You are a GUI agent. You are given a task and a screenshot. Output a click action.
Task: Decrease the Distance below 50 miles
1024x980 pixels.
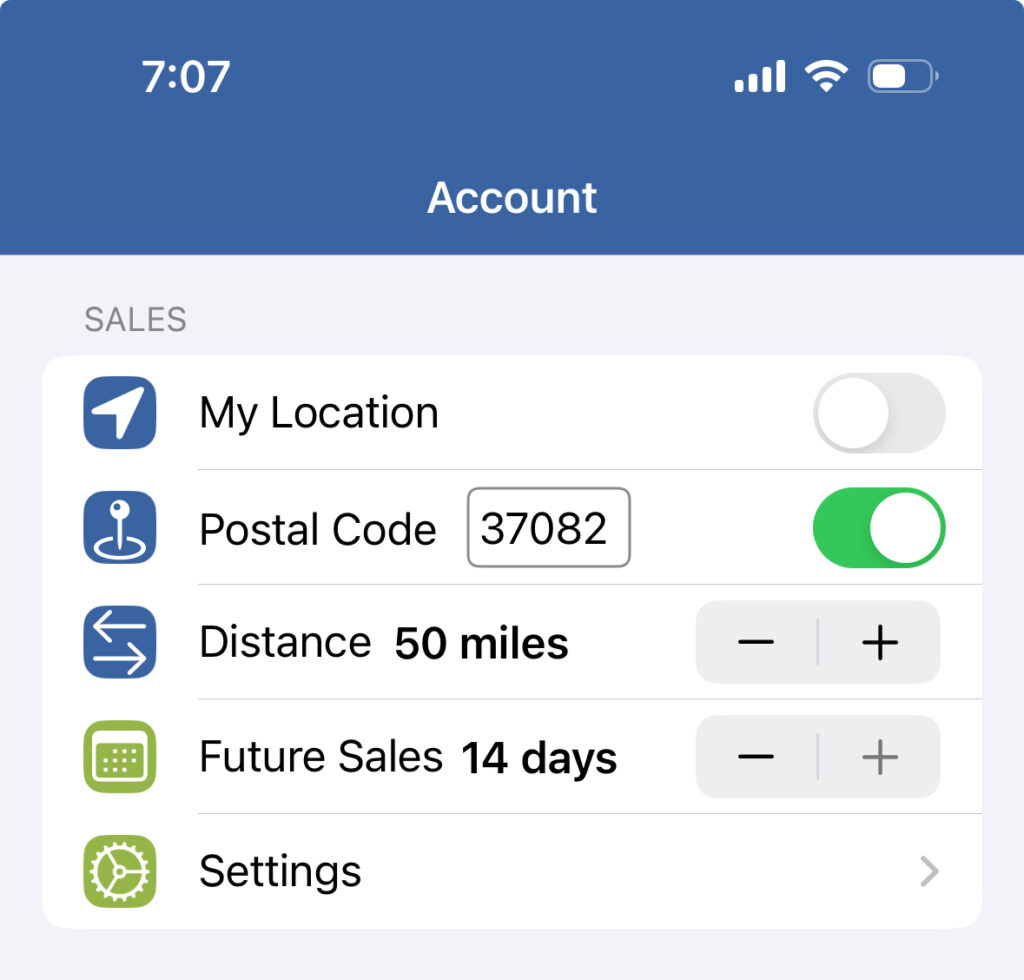757,642
